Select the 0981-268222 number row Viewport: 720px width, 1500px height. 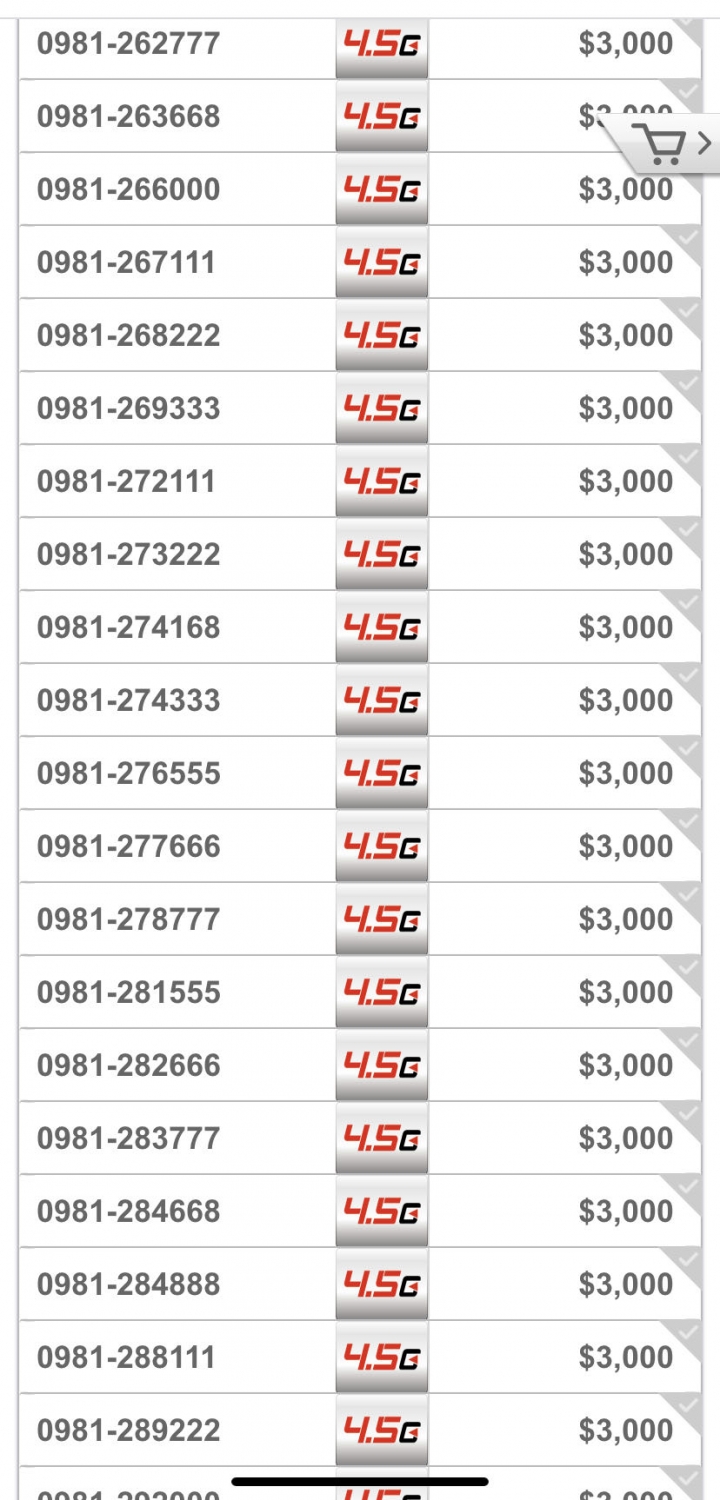click(361, 335)
